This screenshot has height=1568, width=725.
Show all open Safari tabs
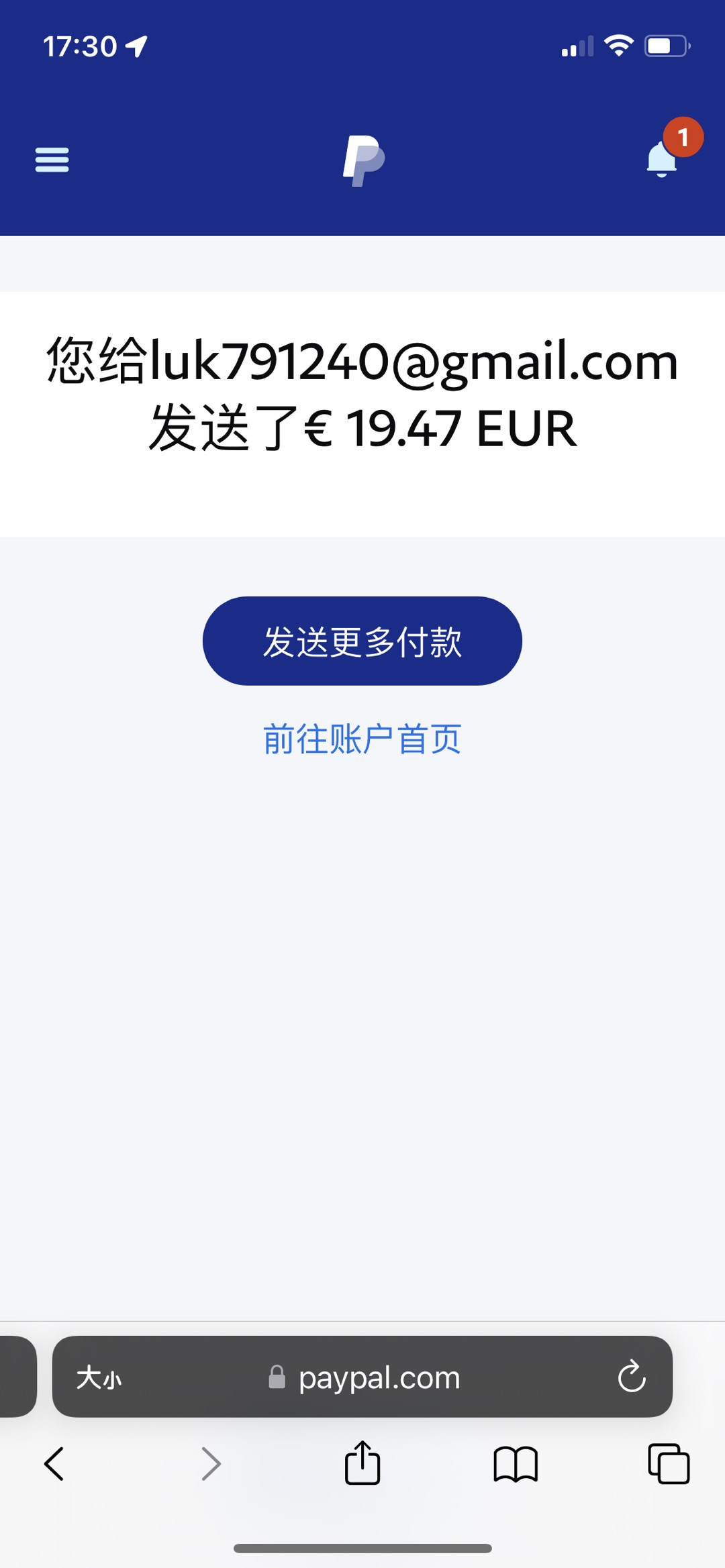click(669, 1463)
